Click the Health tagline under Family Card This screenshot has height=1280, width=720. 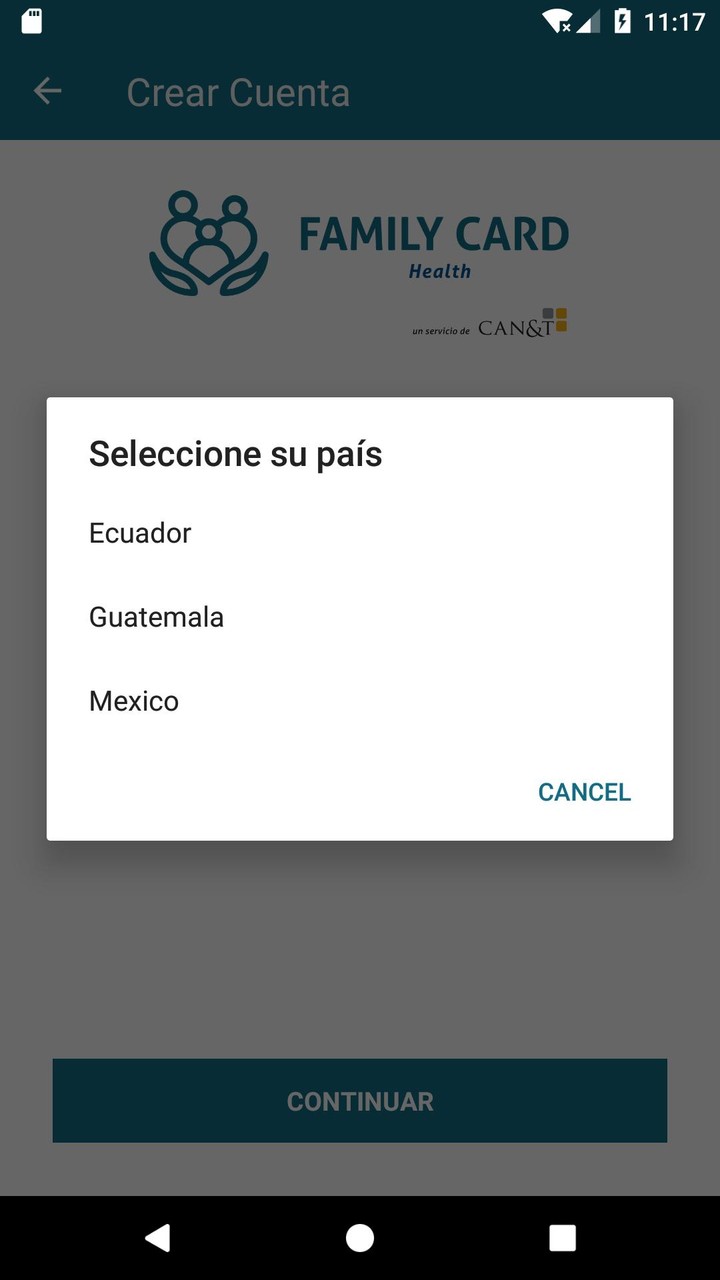440,271
